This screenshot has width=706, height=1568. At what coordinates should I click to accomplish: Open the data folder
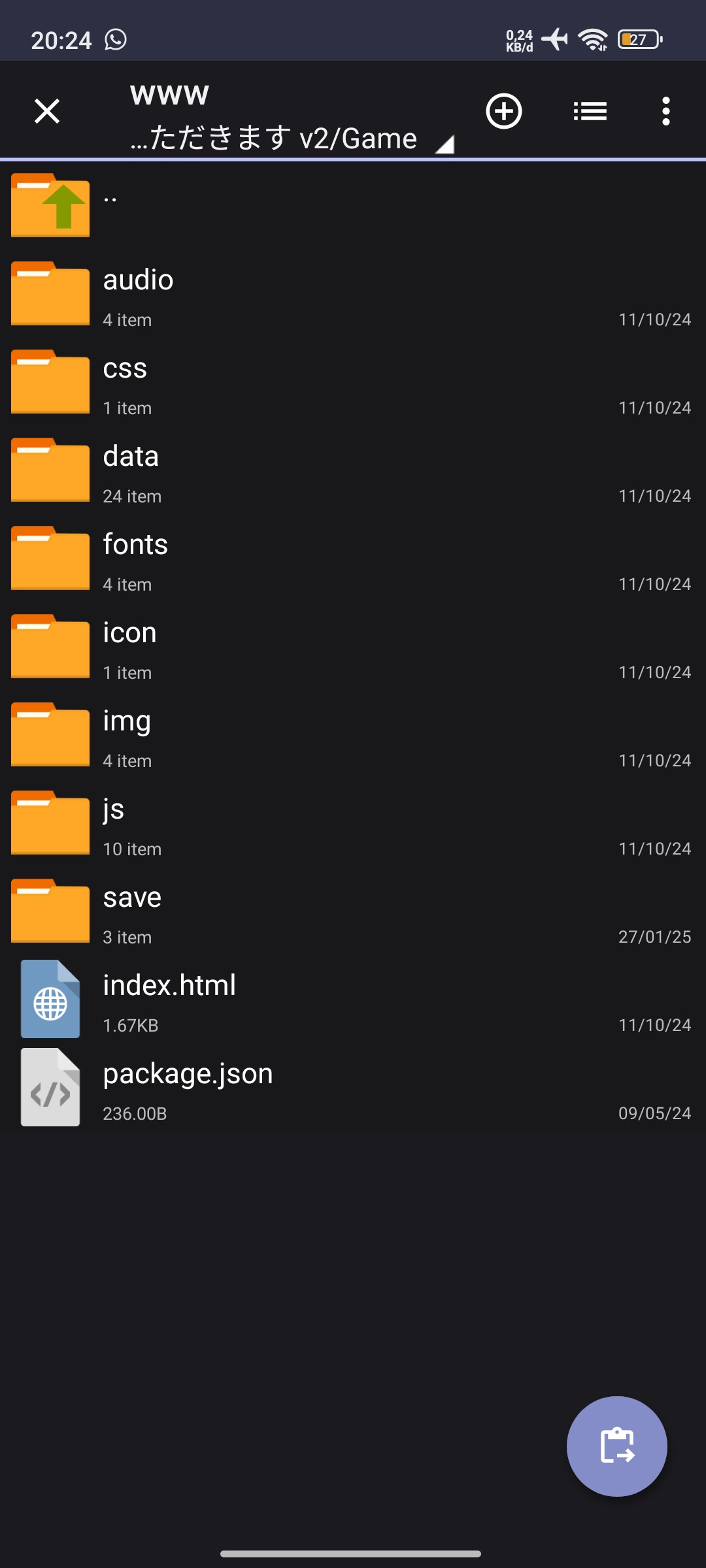353,470
